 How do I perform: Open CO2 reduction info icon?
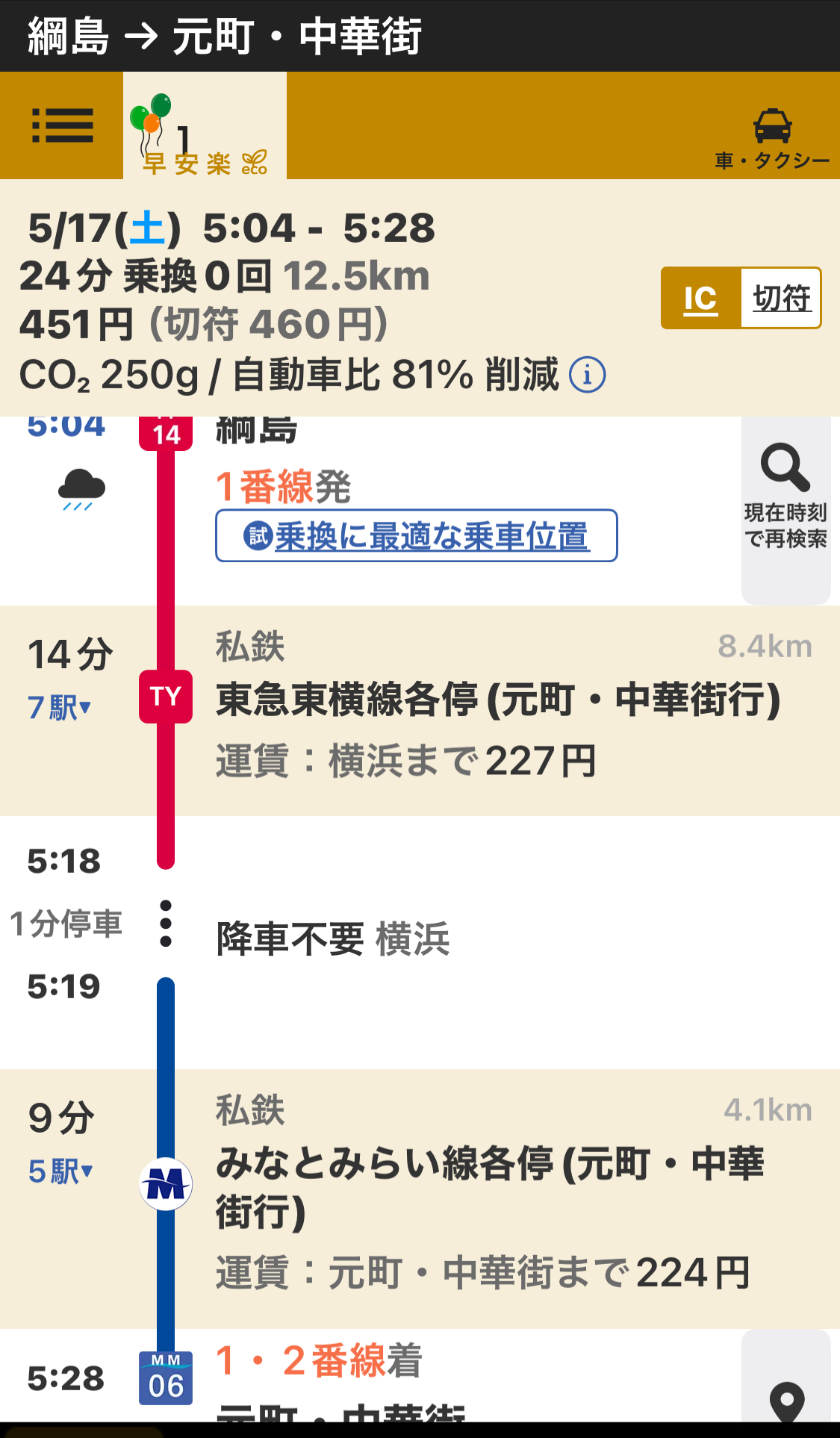588,375
